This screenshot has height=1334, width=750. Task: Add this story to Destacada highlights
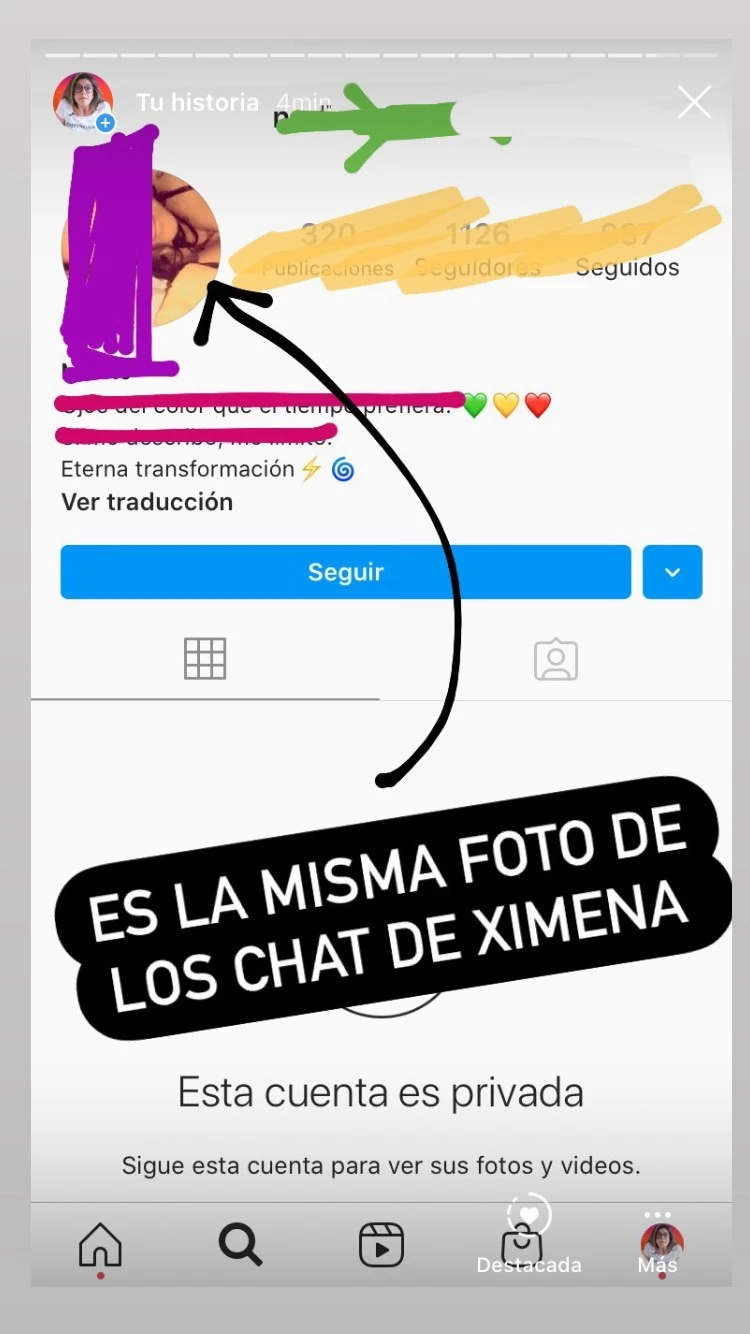[528, 1233]
